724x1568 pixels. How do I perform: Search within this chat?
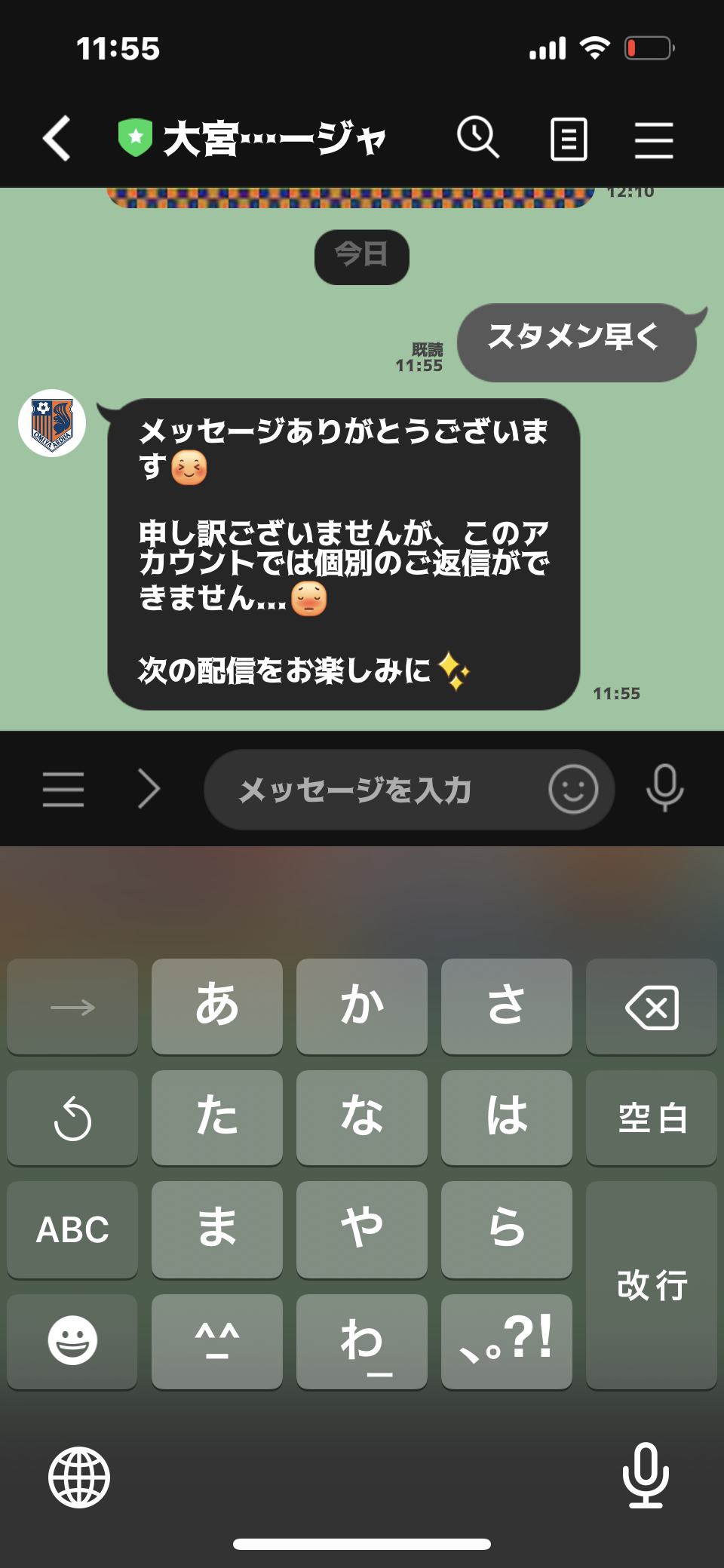click(x=477, y=138)
